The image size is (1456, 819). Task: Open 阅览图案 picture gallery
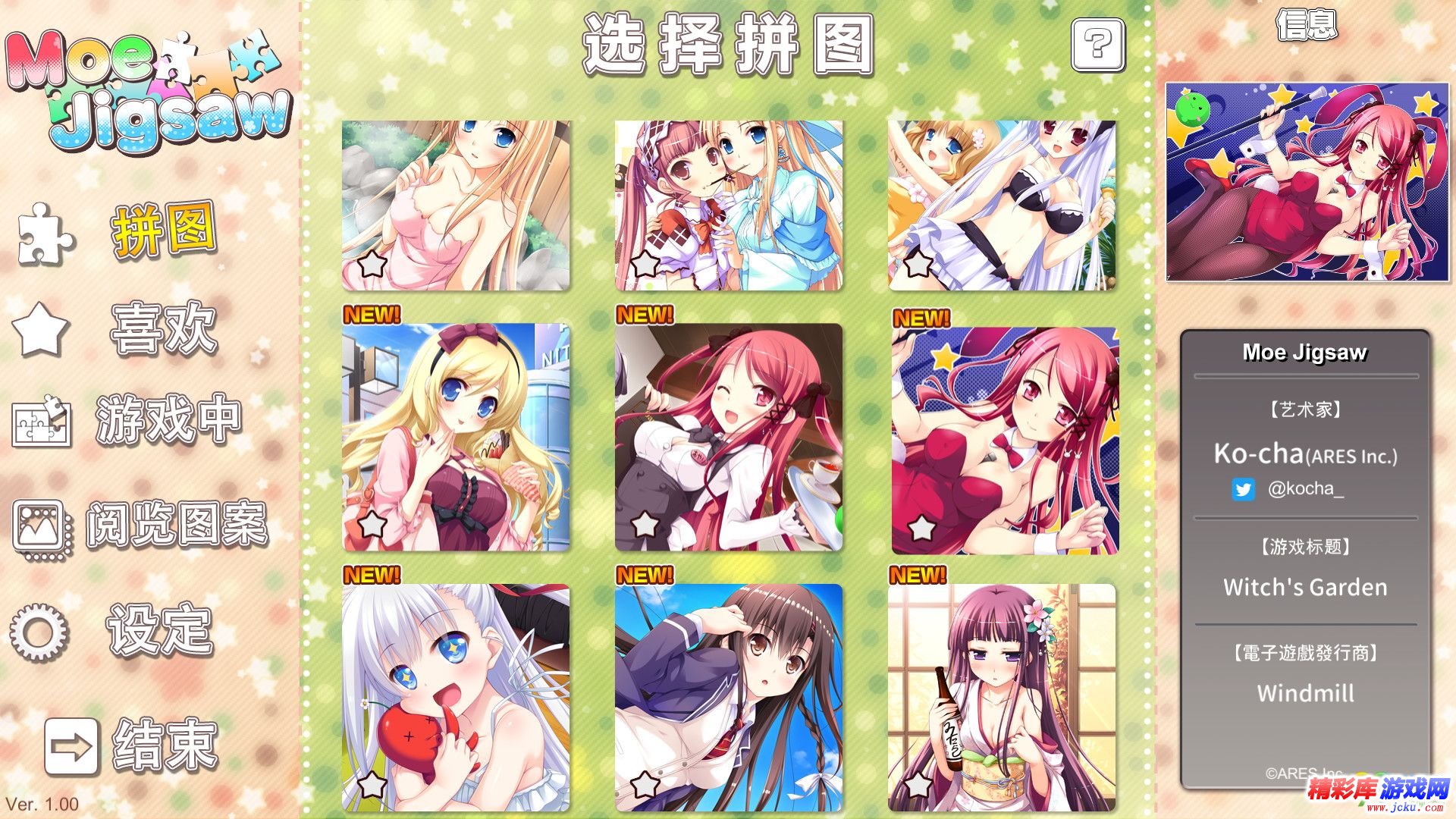[x=176, y=525]
